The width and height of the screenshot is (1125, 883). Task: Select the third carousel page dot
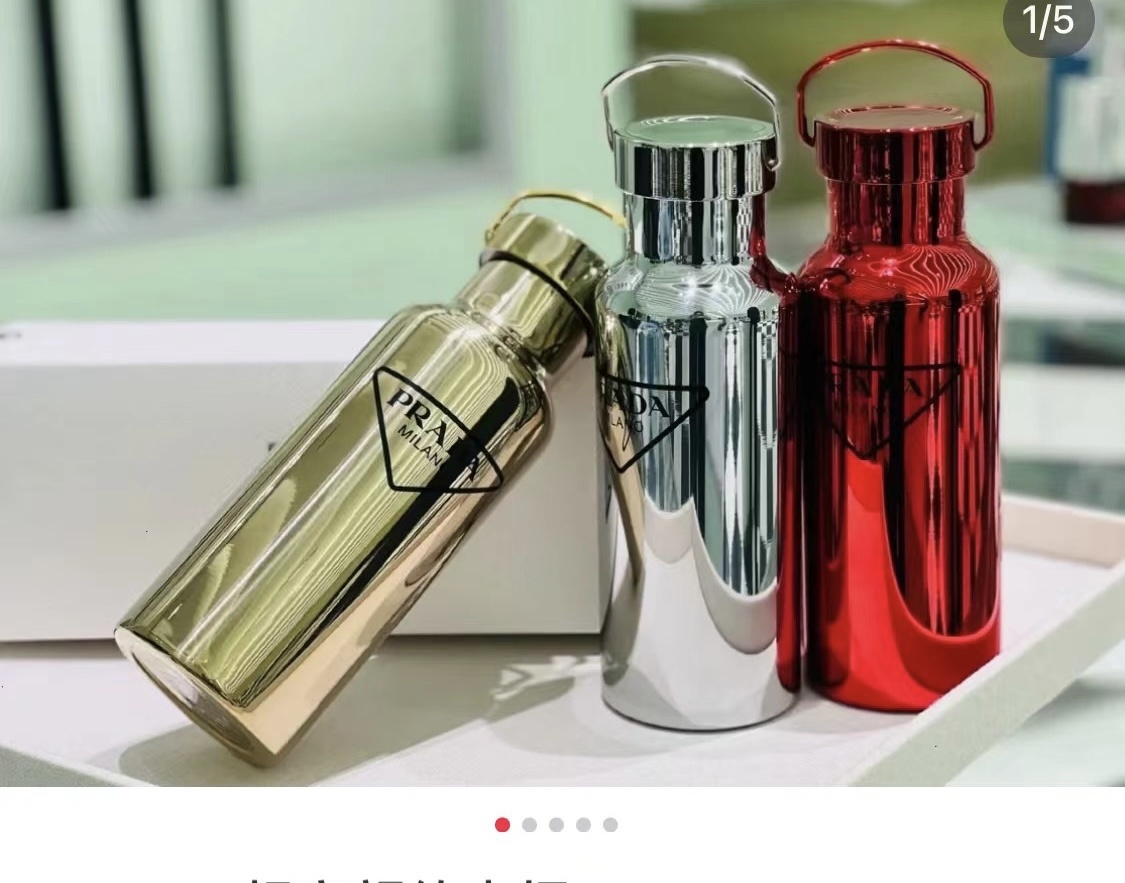[556, 825]
